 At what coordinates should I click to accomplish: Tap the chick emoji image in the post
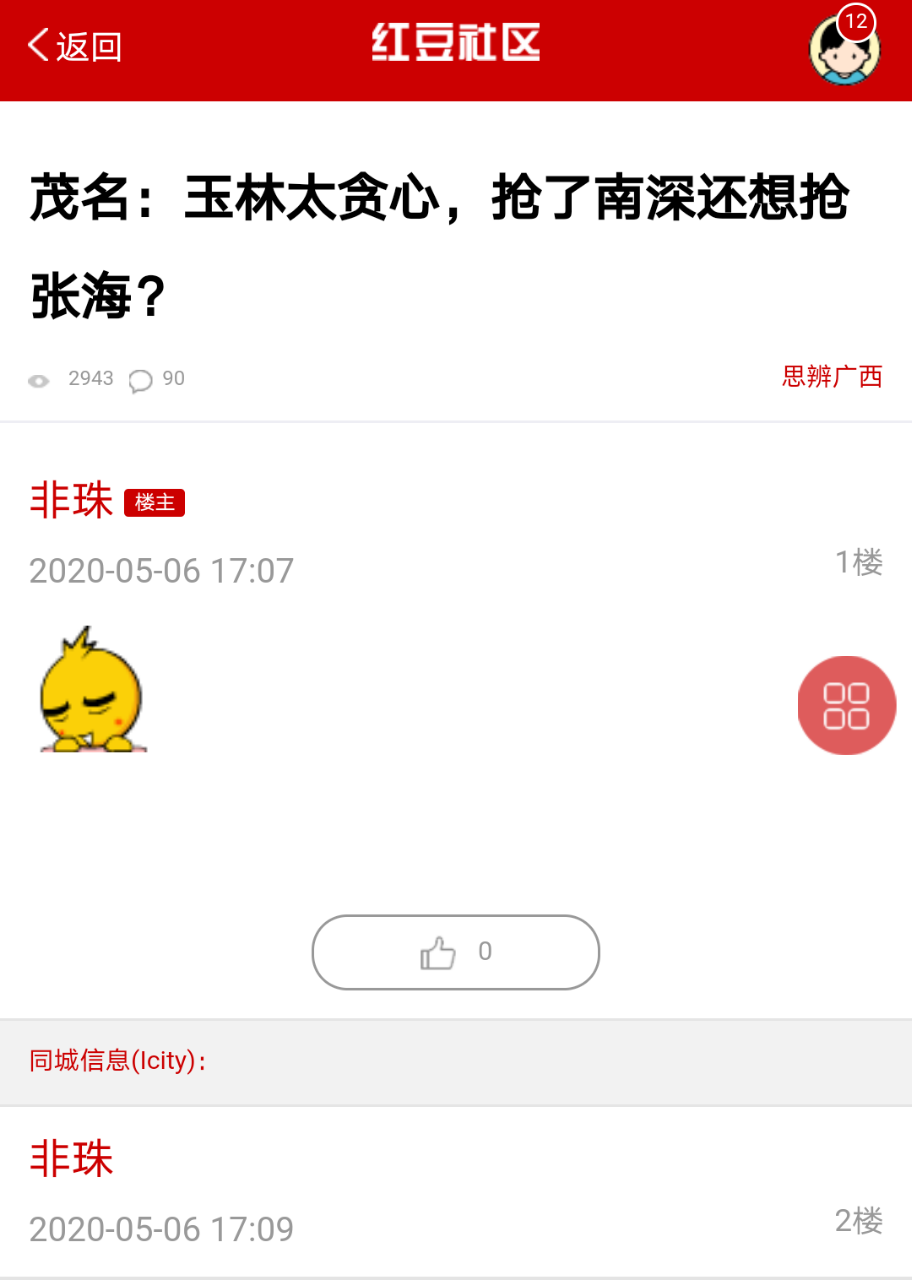(x=92, y=690)
